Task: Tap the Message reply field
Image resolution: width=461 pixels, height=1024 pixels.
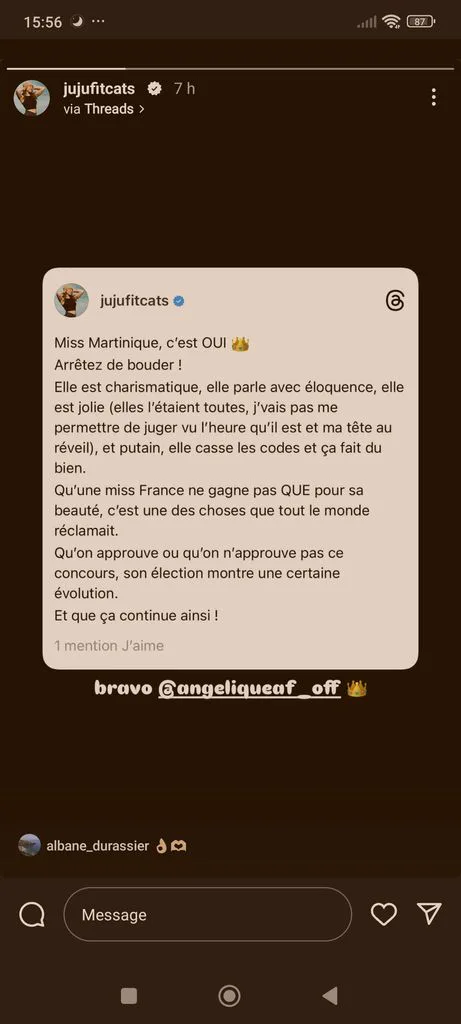Action: click(208, 914)
